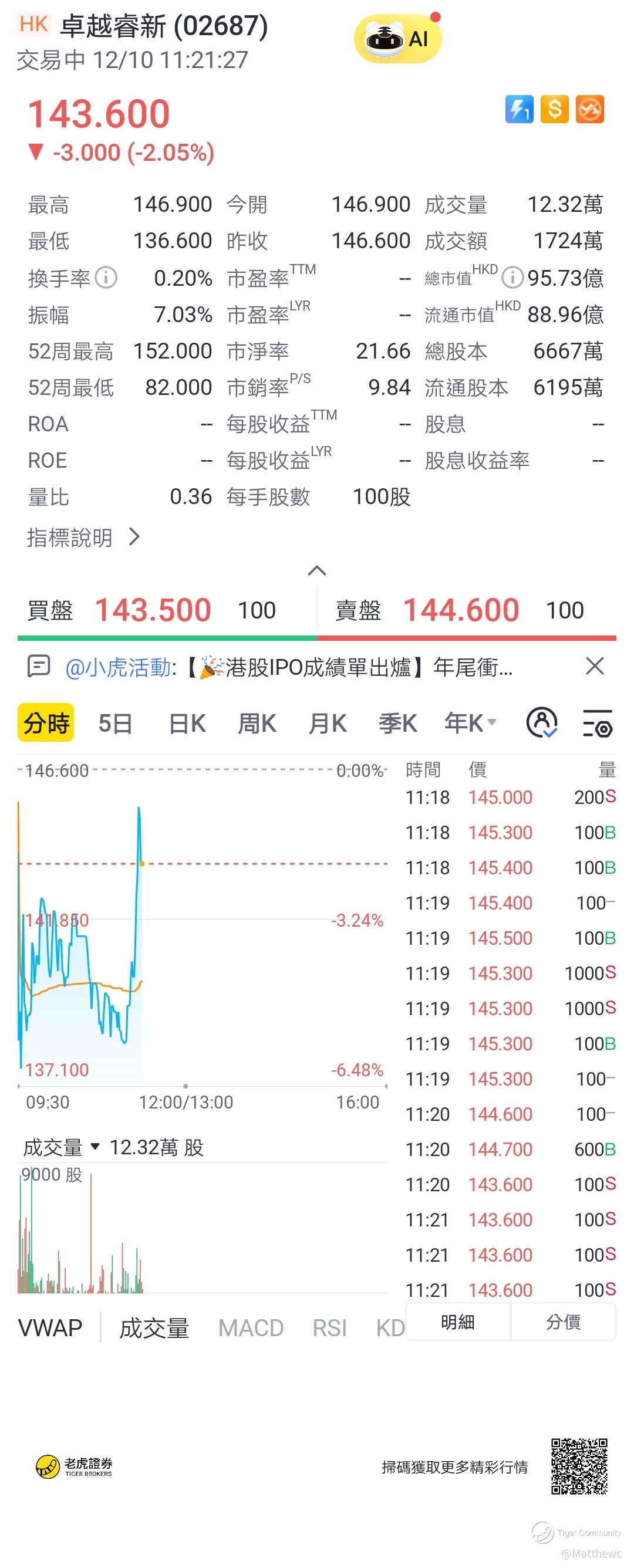Select the MACD indicator
The image size is (634, 1568).
[251, 1327]
